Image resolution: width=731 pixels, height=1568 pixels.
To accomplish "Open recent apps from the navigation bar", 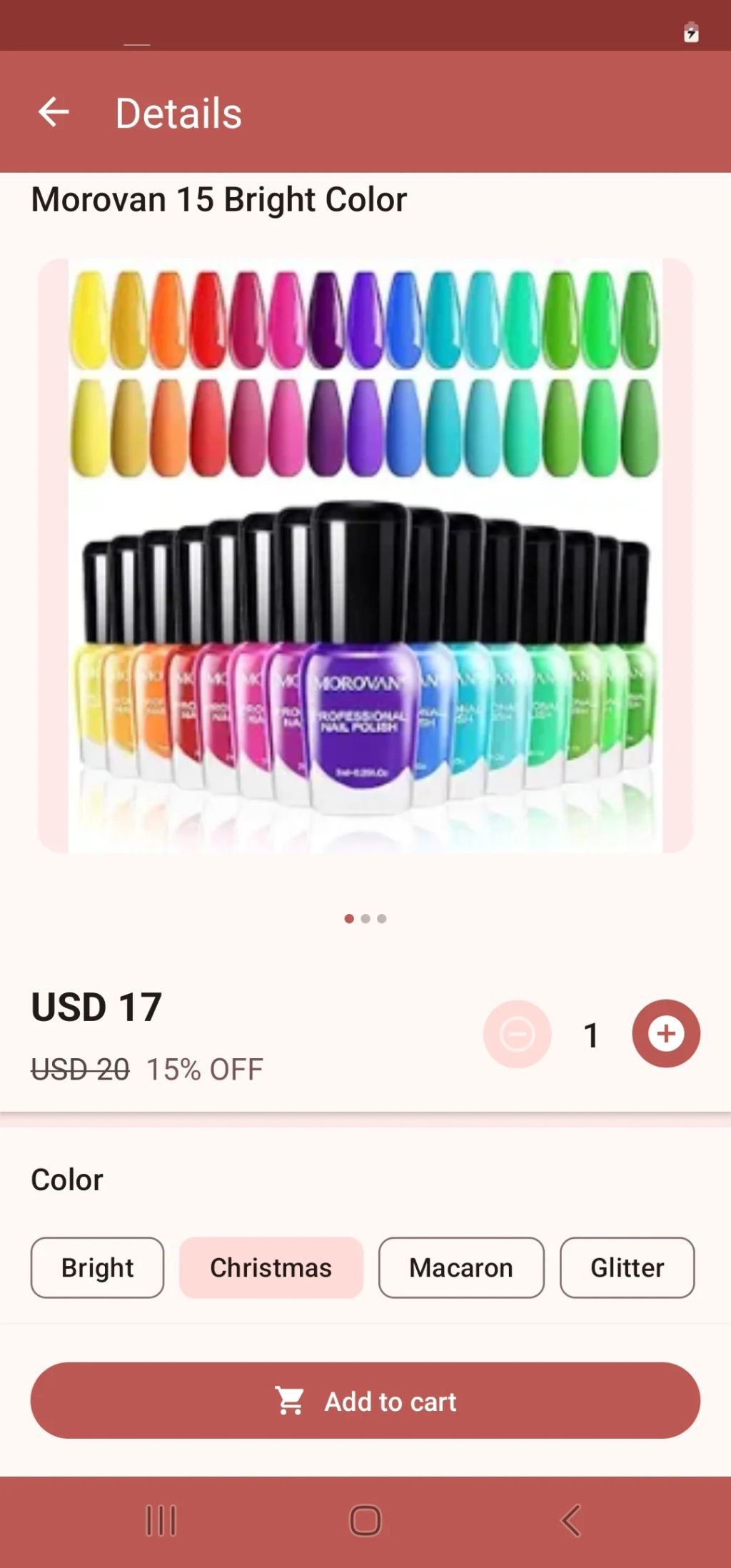I will tap(161, 1521).
